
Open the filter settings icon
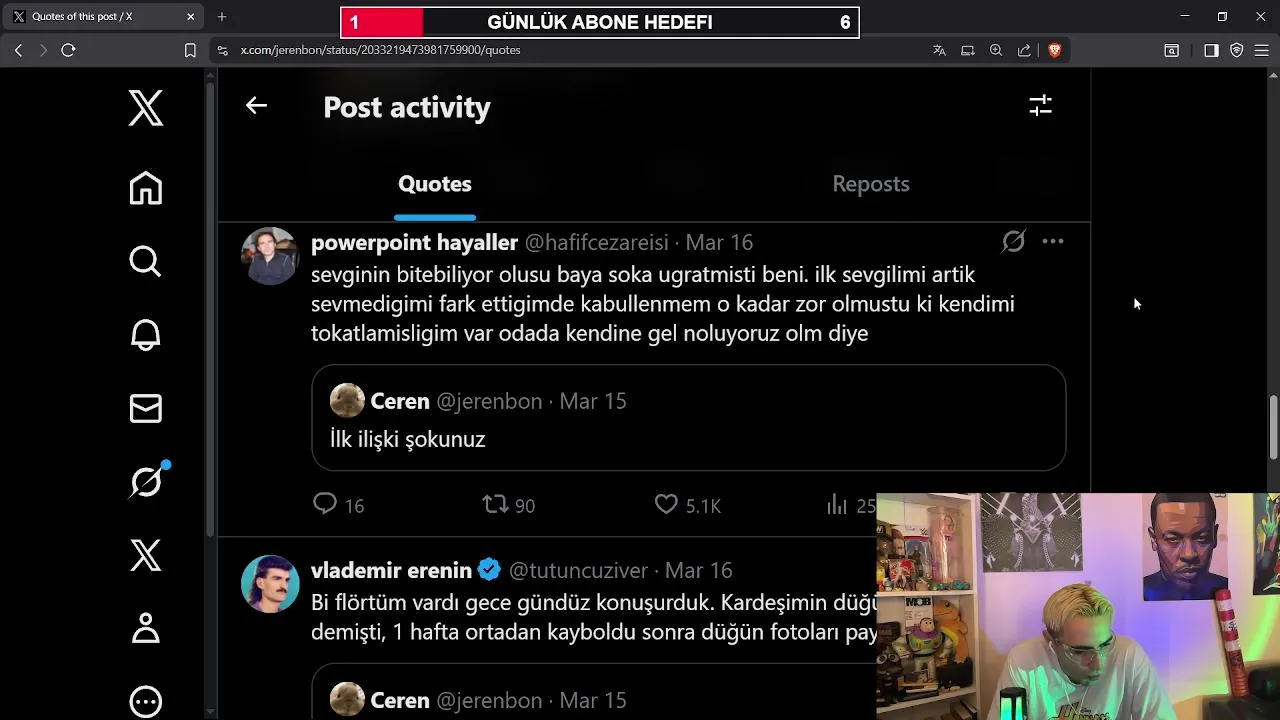click(1040, 106)
